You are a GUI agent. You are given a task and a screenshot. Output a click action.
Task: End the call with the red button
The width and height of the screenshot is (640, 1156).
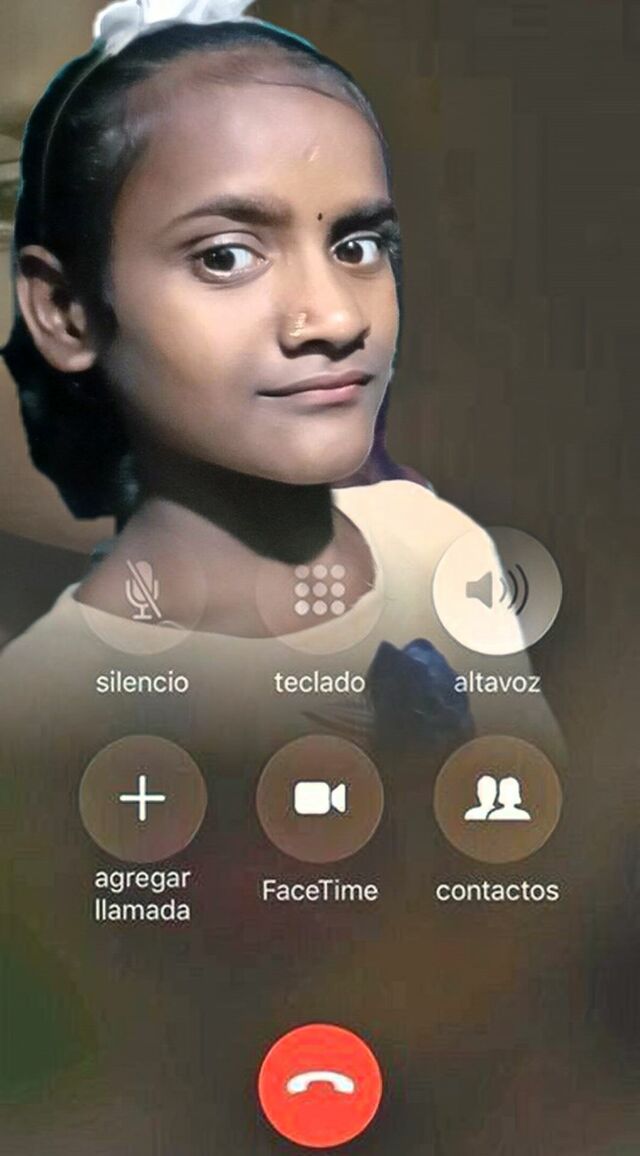(320, 1085)
